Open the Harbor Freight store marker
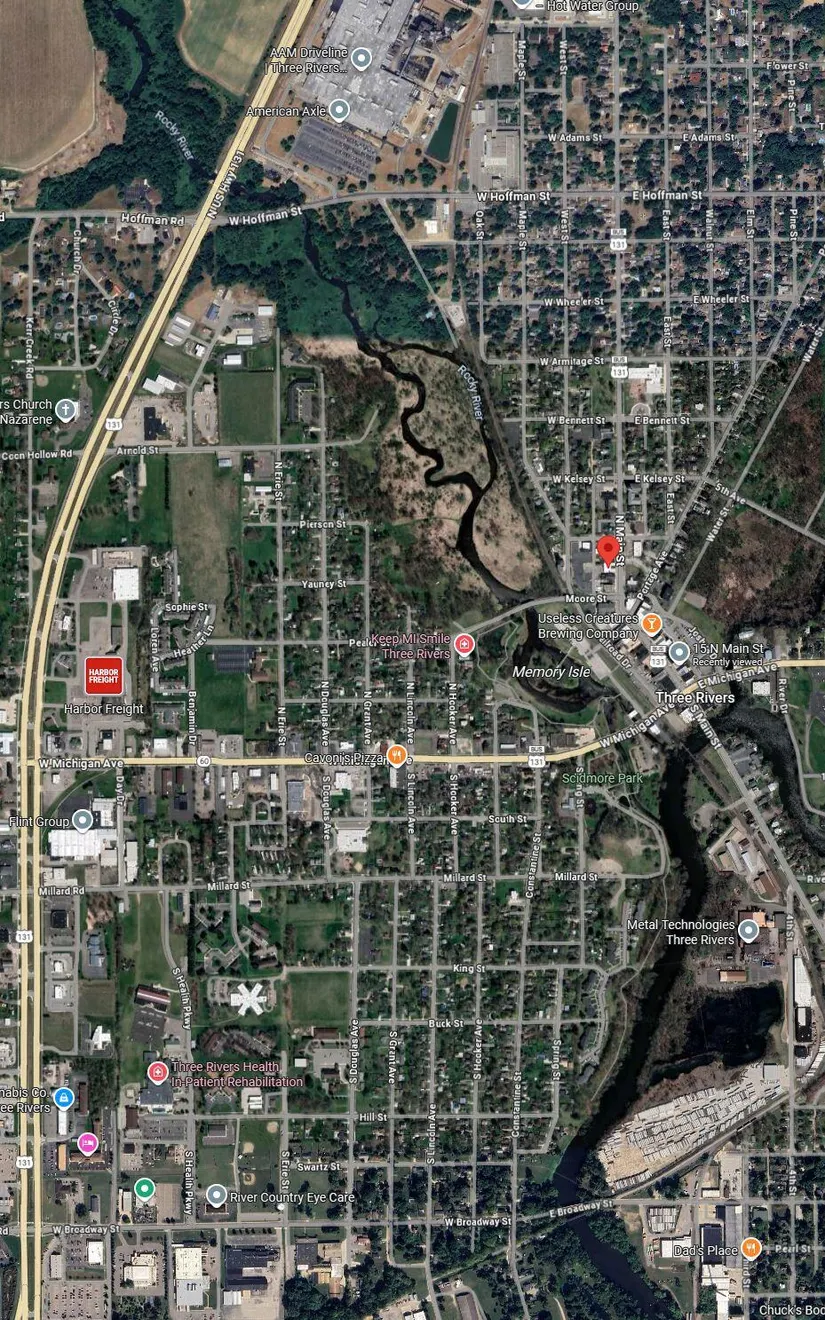Image resolution: width=825 pixels, height=1320 pixels. pos(103,675)
